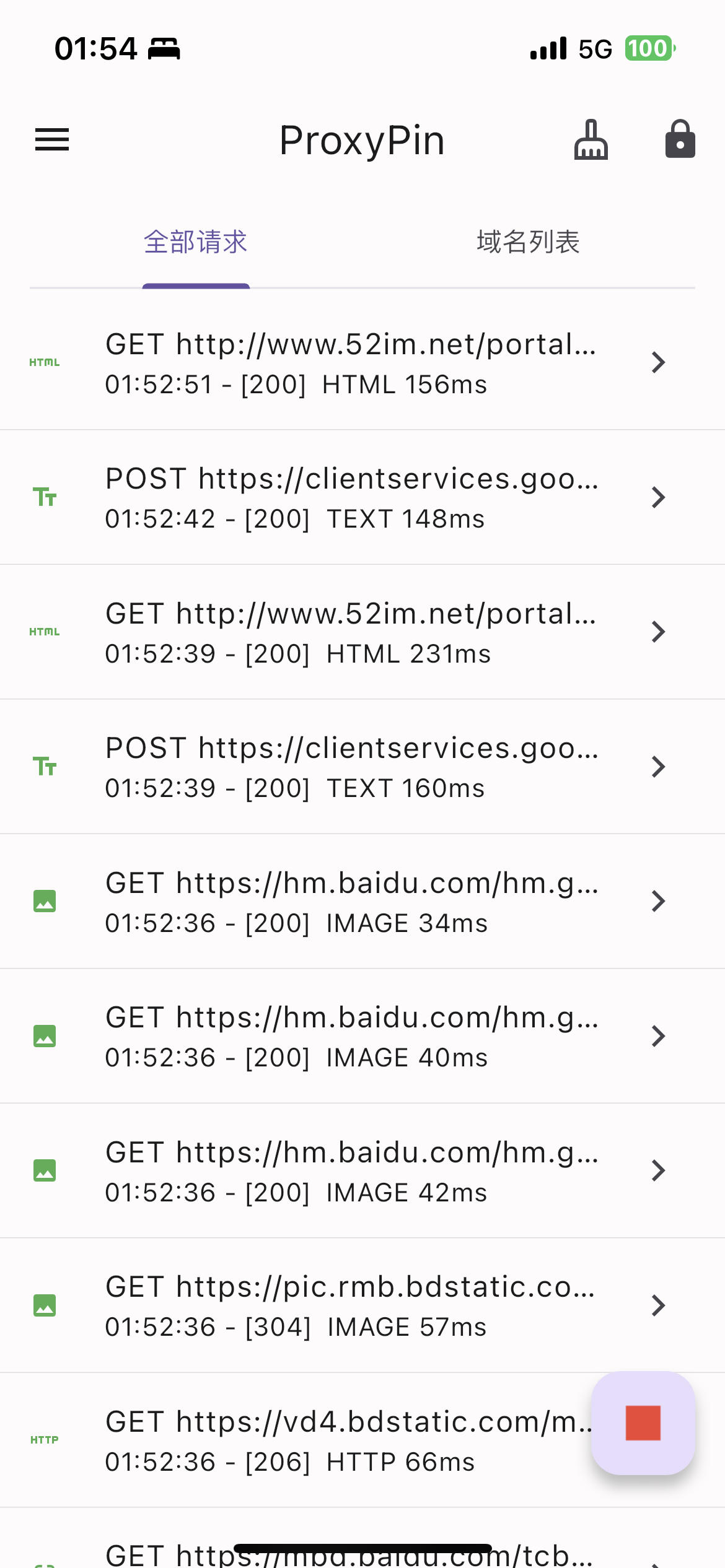725x1568 pixels.
Task: Open the 52im.net GET request, 231ms
Action: 362,632
